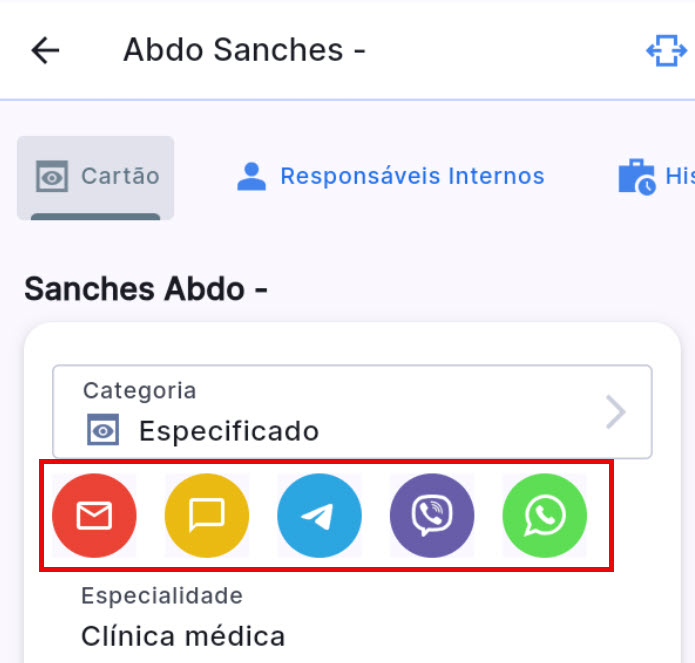The width and height of the screenshot is (695, 663).
Task: Open the Responsáveis Internos tab
Action: (x=390, y=177)
